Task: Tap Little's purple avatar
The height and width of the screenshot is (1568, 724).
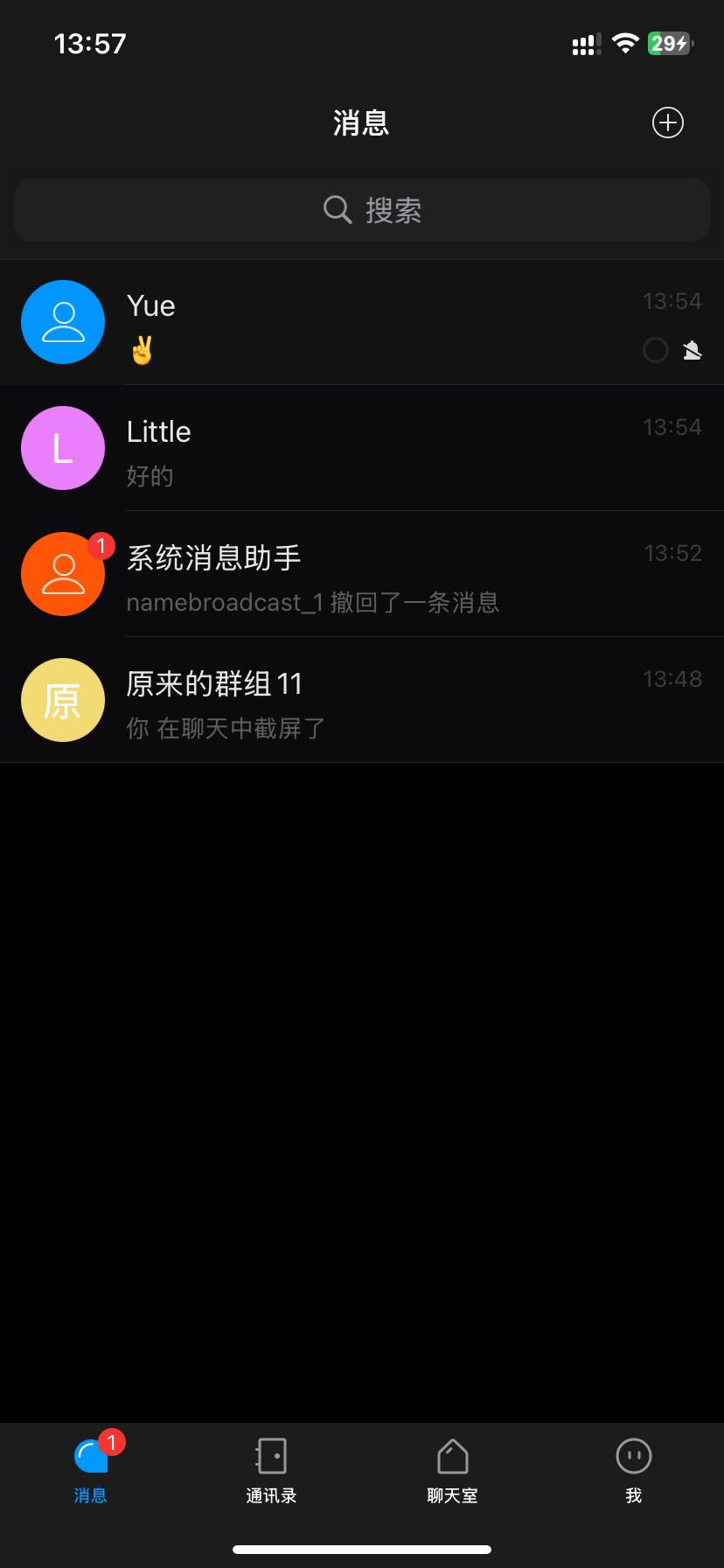Action: coord(62,447)
